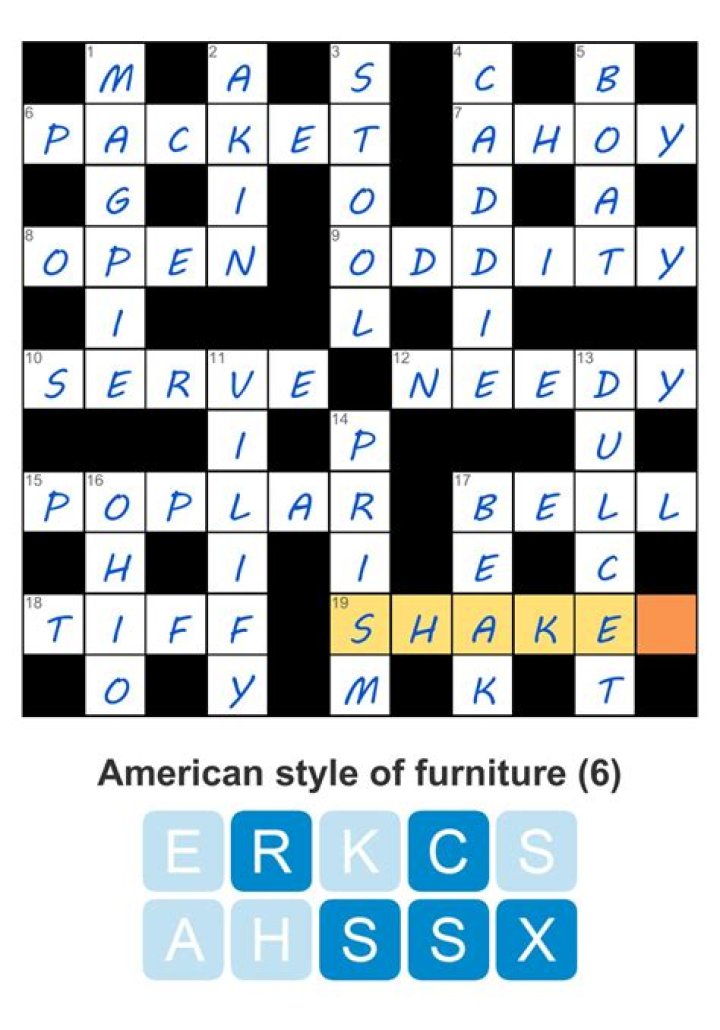Select the empty orange cell after SHAKE
Viewport: 720px width, 1030px height.
pos(667,625)
